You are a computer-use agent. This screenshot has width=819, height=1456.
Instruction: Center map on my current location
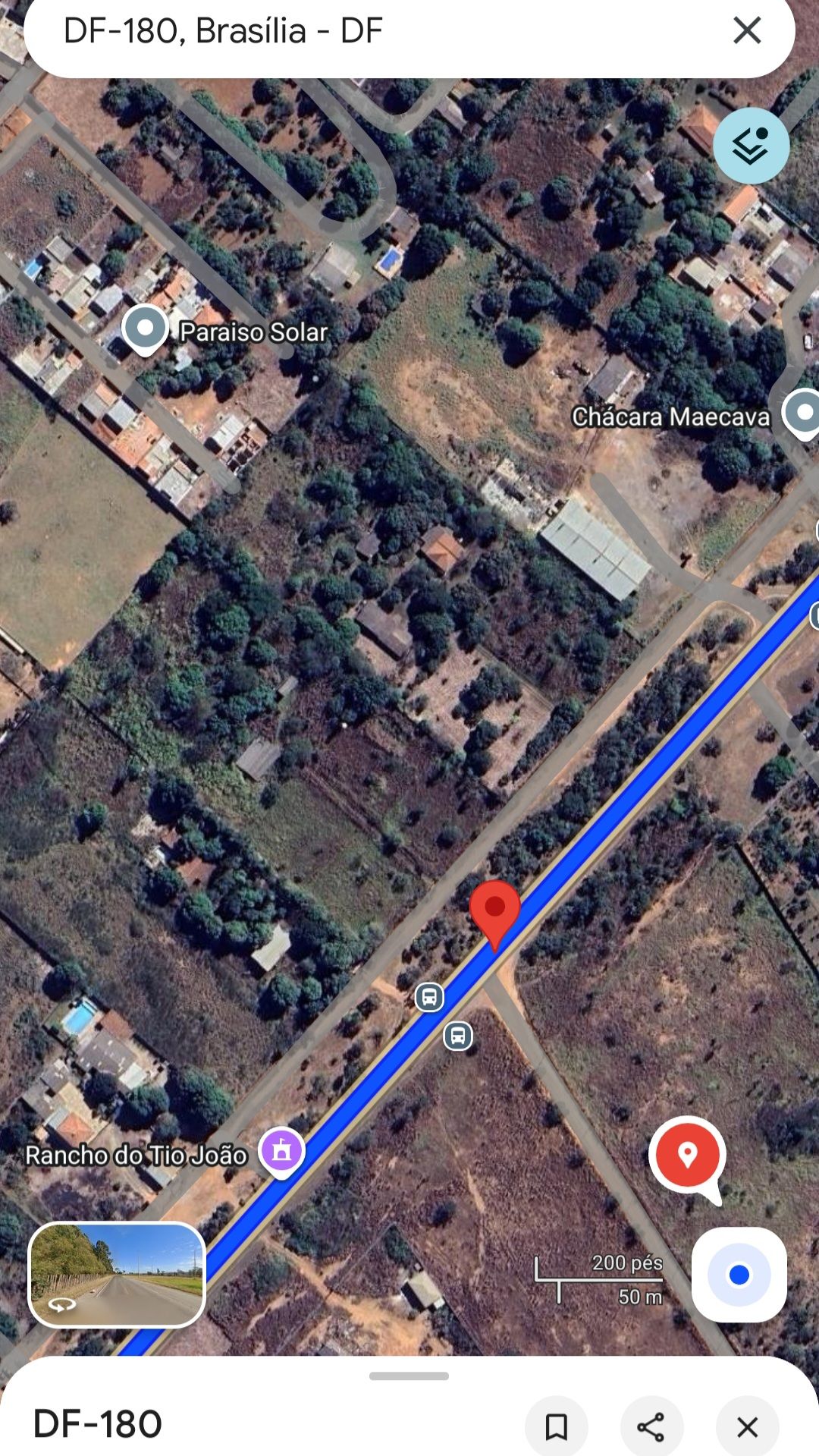point(739,1275)
